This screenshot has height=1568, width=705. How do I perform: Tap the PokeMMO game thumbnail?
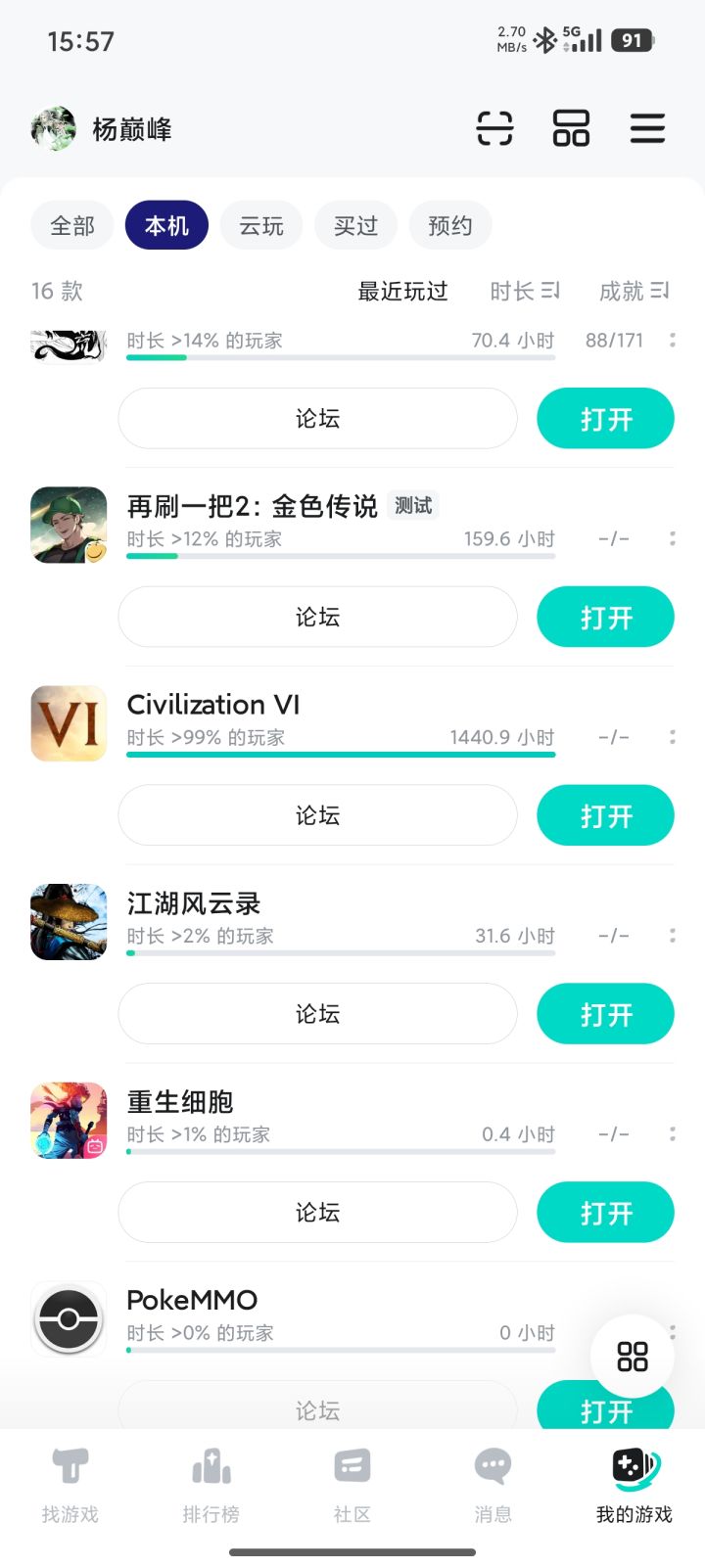point(69,1318)
